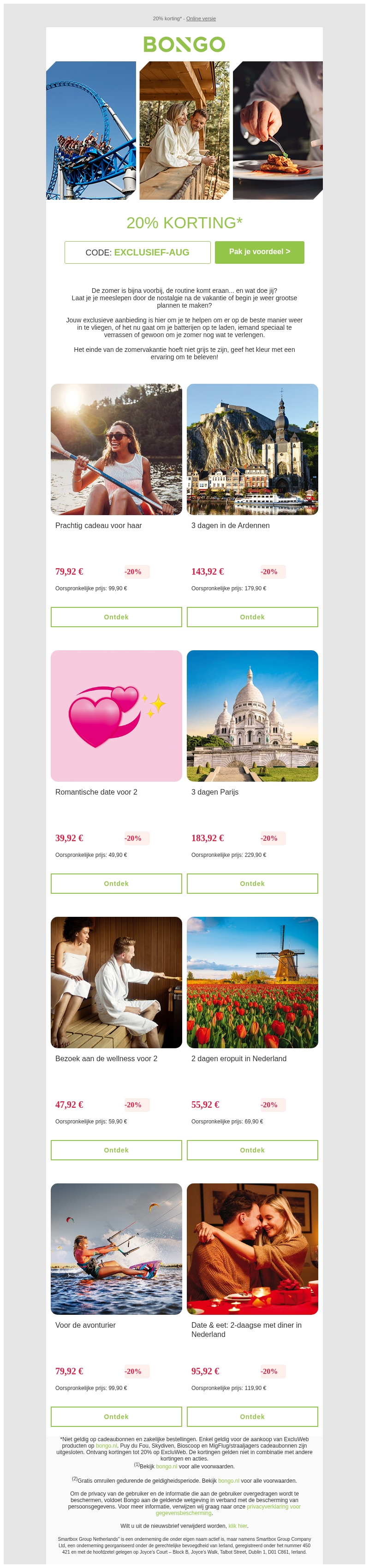The image size is (369, 1568).
Task: Open the pink hearts romantic date image
Action: 116,716
